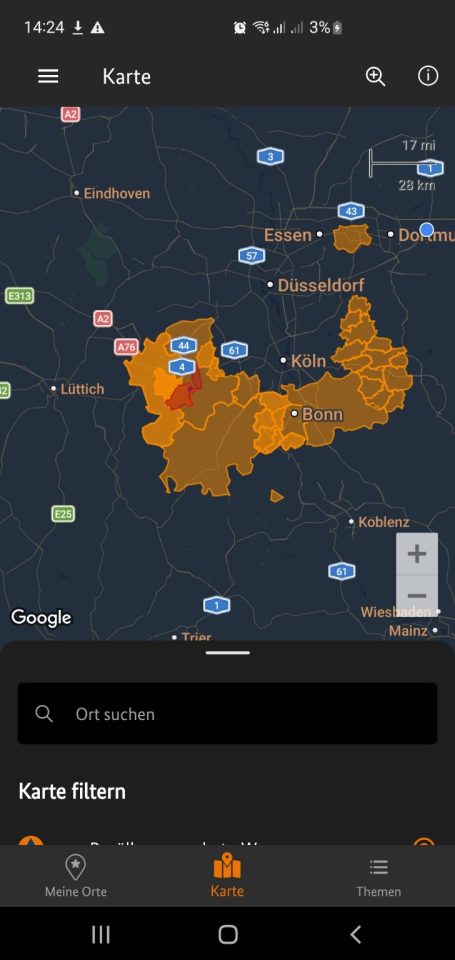Expand the bottom sheet handle

pyautogui.click(x=228, y=653)
